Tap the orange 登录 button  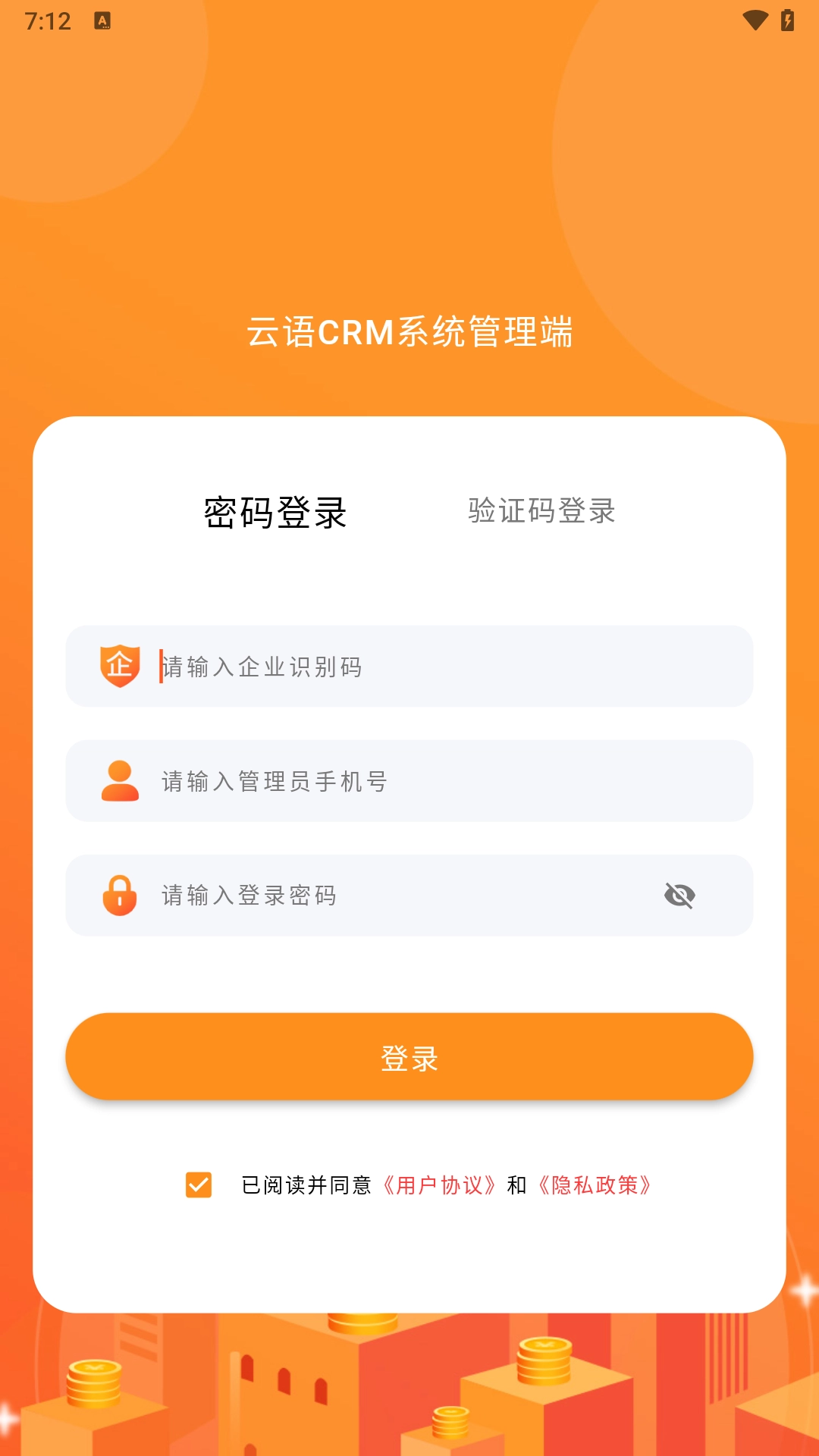point(409,1057)
